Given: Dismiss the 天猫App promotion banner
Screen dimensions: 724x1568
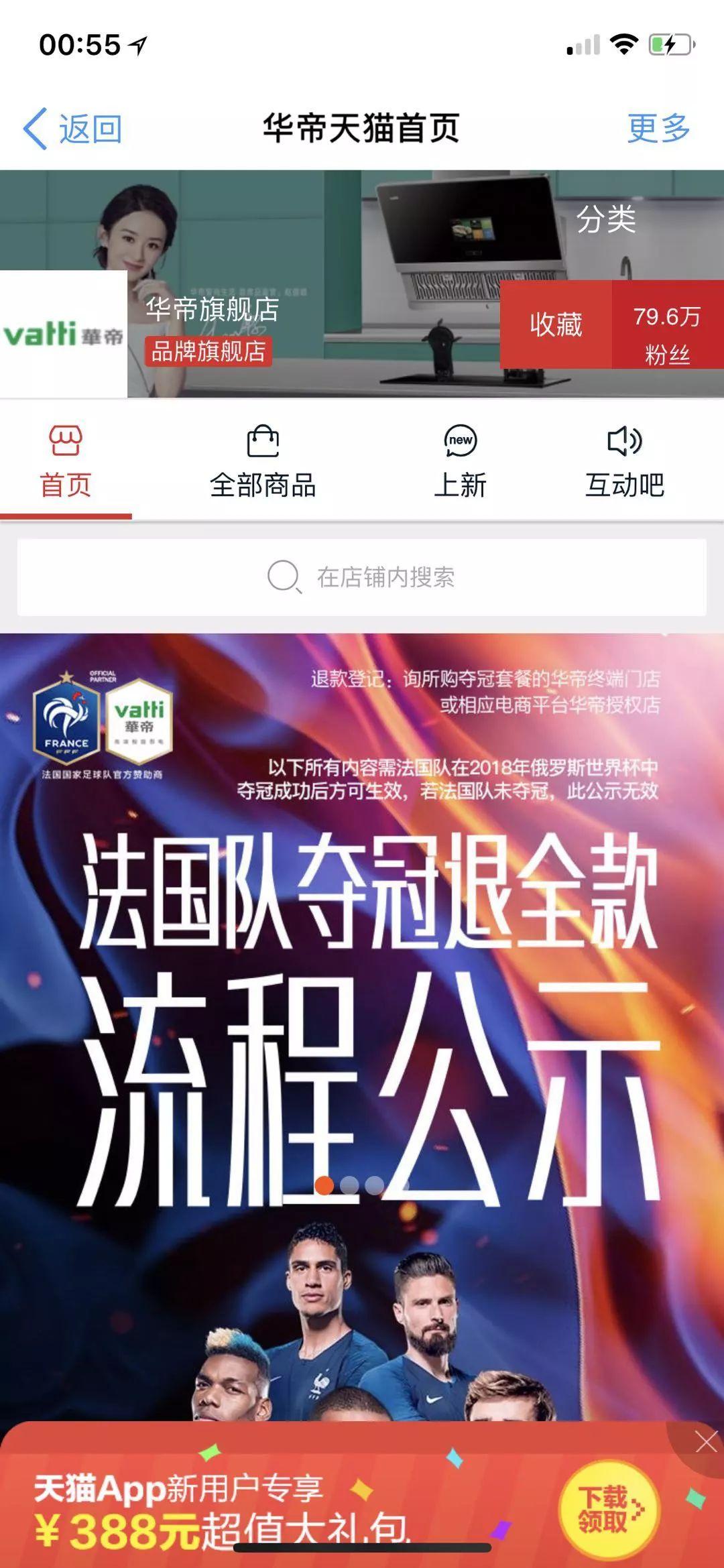Looking at the screenshot, I should click(705, 1442).
